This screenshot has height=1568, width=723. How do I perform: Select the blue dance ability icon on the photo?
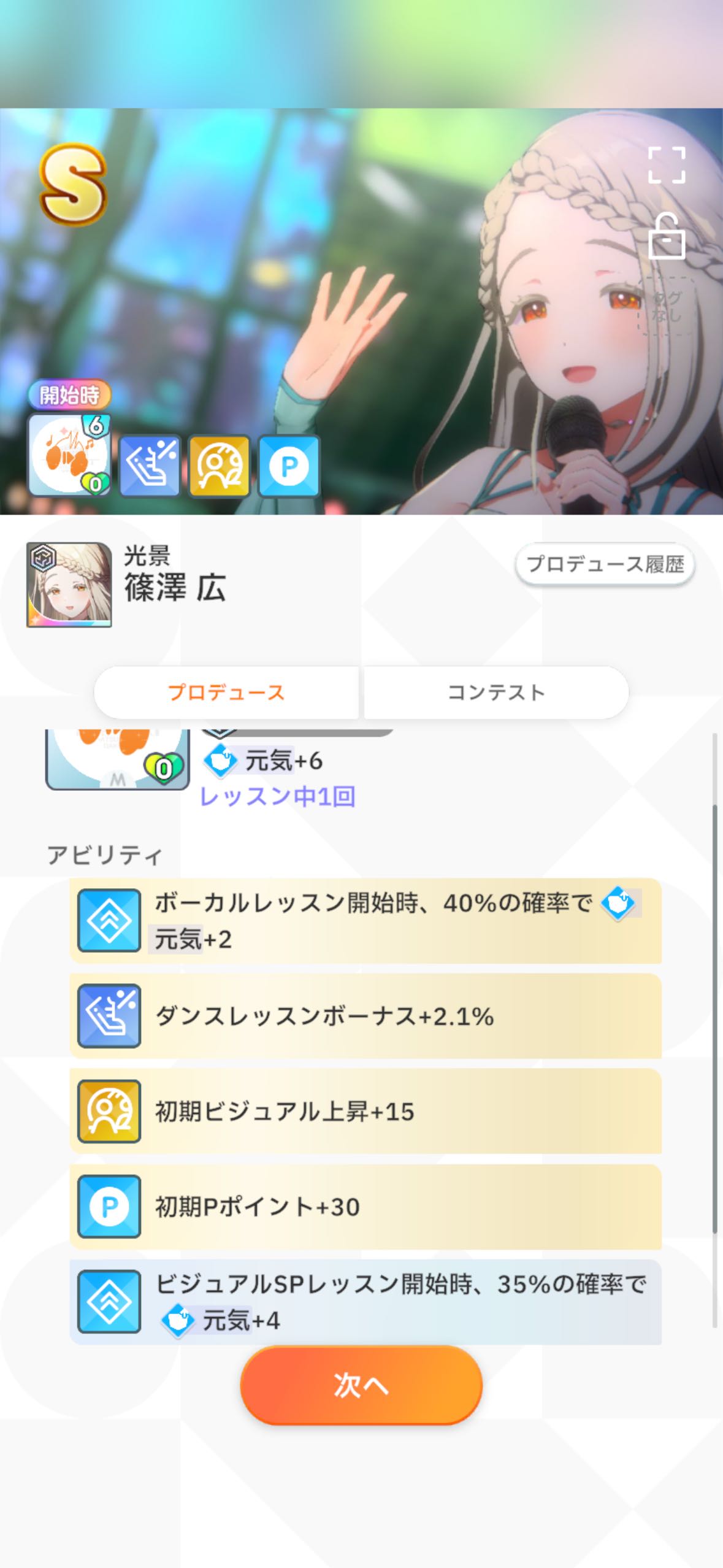(150, 466)
